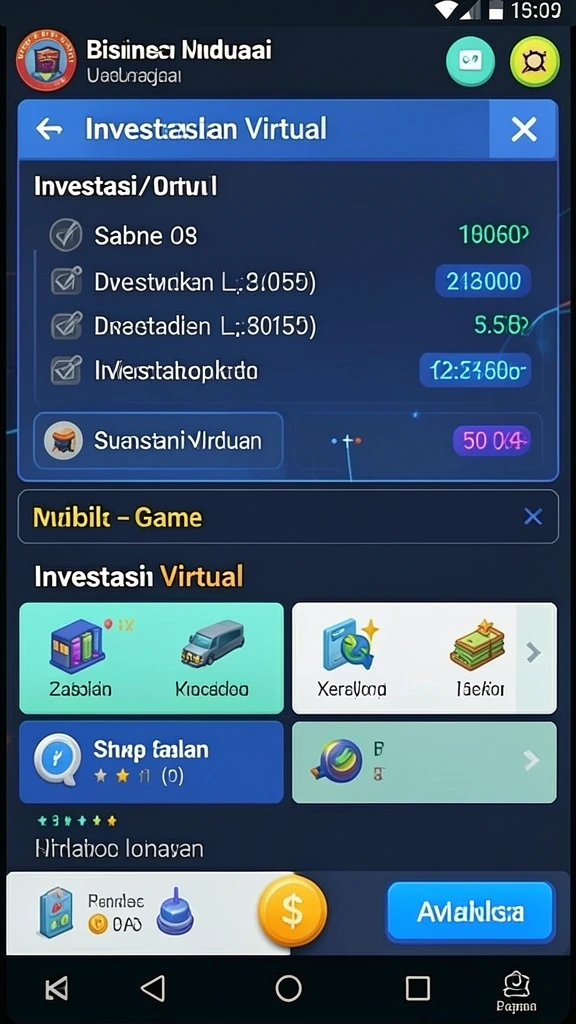
Task: Open the Zasolan and Kiocadoo card
Action: click(x=152, y=658)
